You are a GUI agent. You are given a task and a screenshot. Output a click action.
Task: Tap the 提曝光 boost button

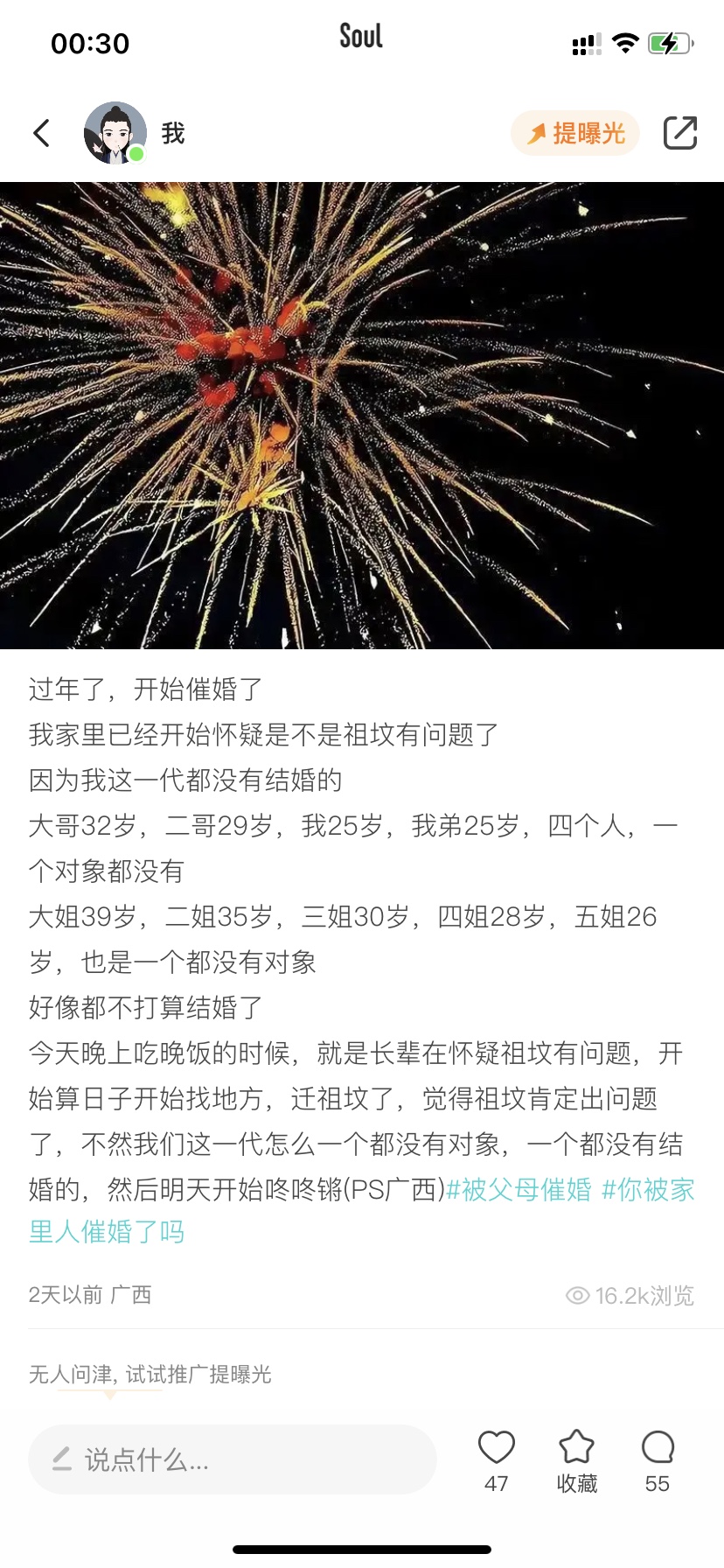(x=576, y=133)
